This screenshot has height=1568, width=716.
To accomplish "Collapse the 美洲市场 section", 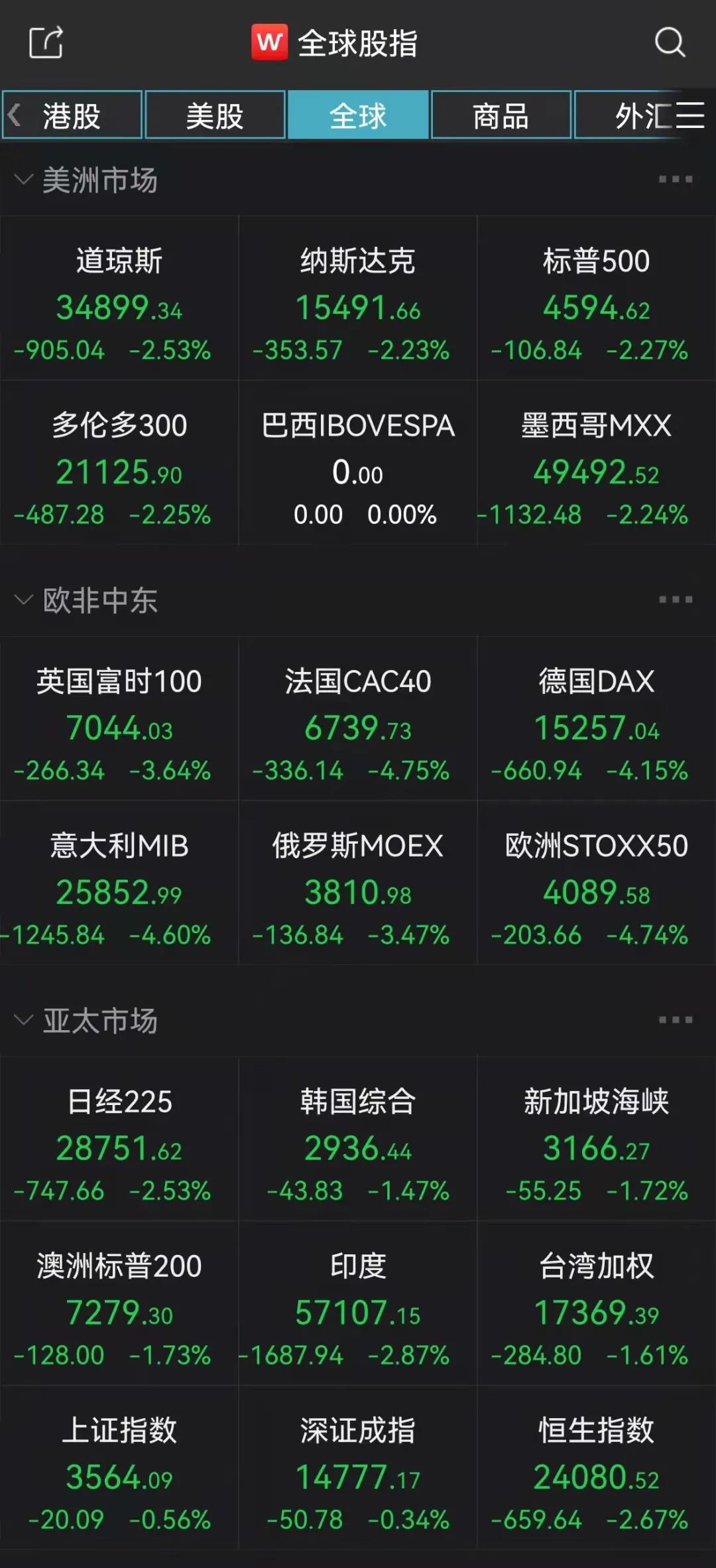I will [x=23, y=180].
